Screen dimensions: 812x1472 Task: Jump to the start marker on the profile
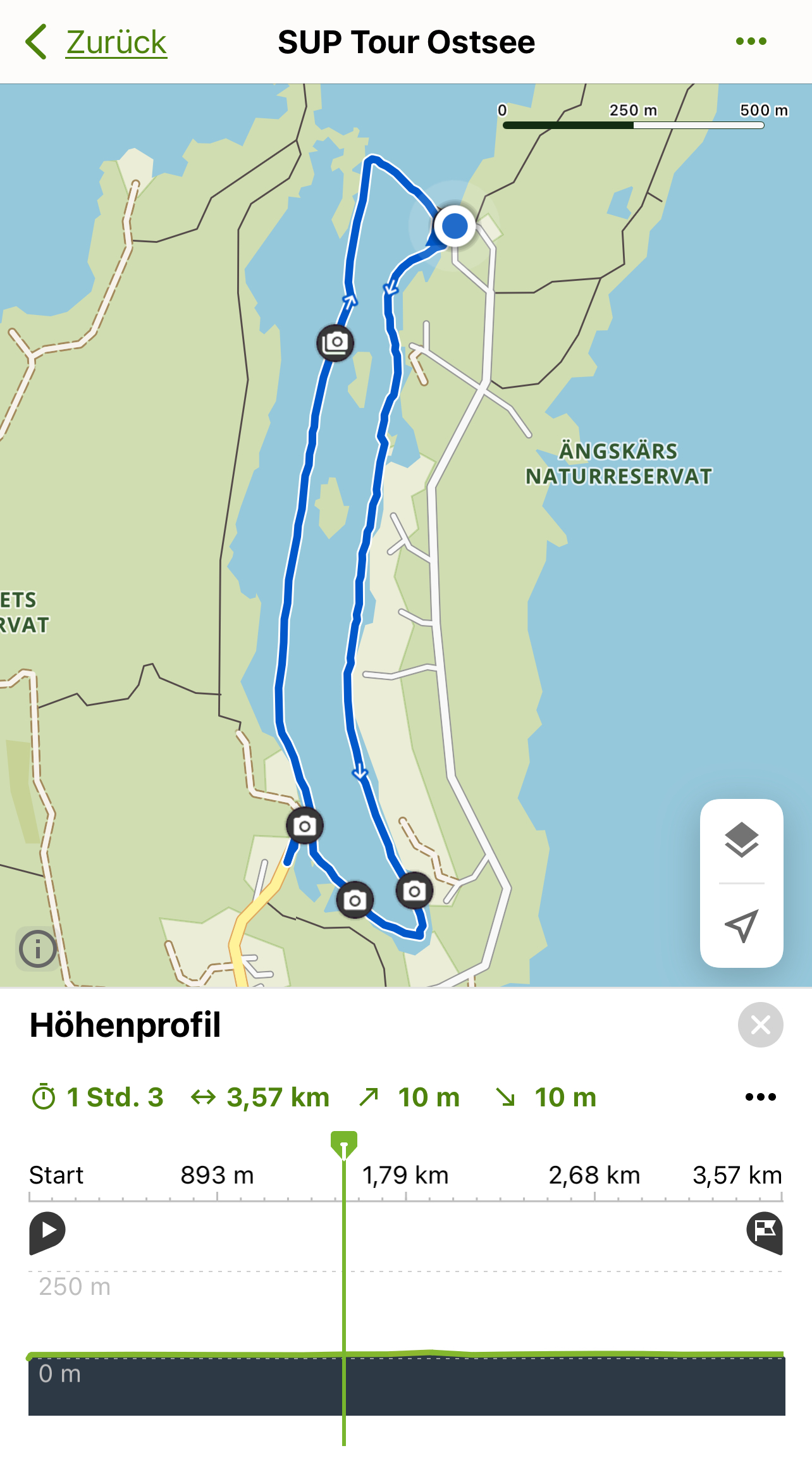[x=47, y=1232]
